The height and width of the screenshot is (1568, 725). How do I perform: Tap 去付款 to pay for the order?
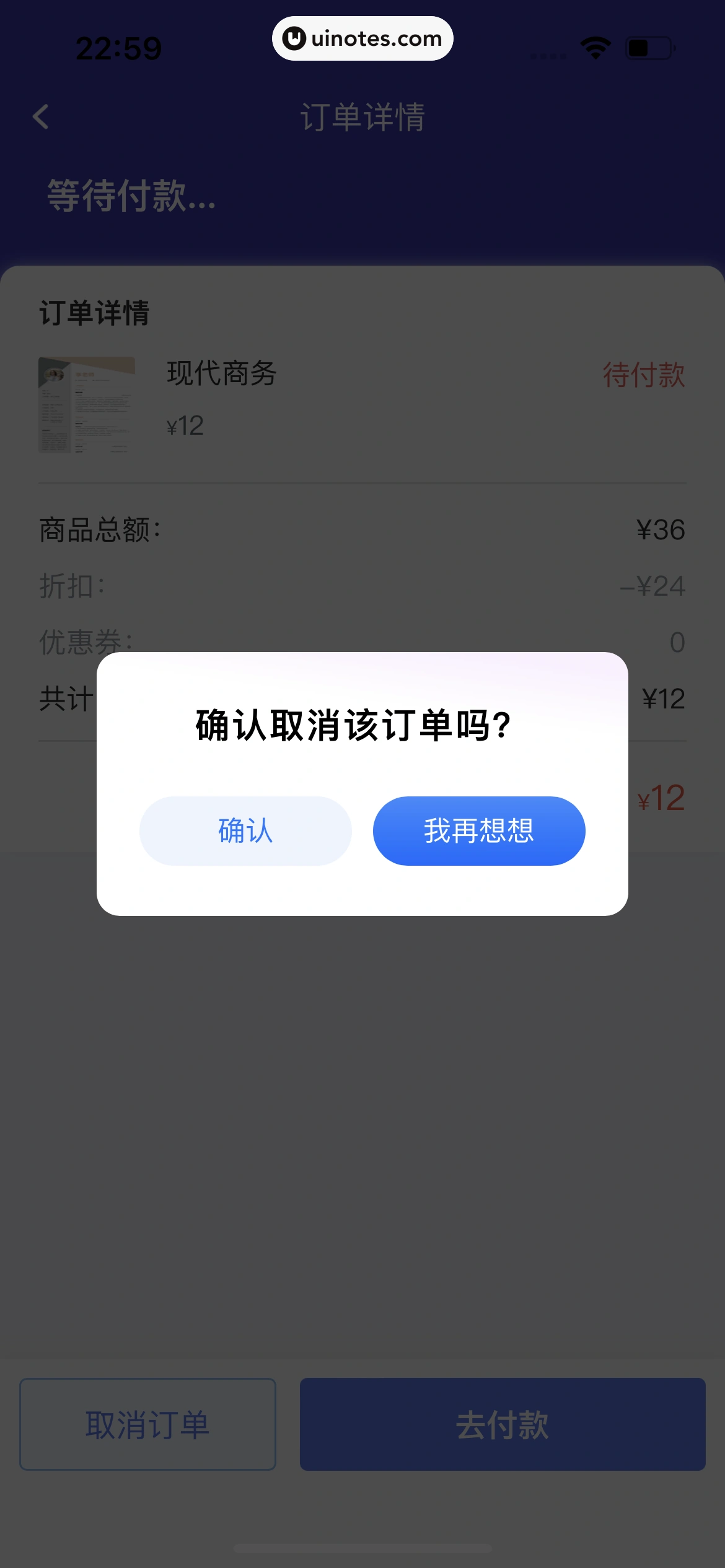click(503, 1424)
